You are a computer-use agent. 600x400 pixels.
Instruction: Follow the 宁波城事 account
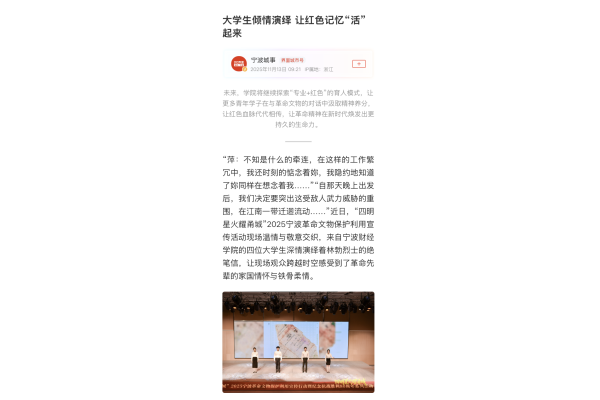click(359, 64)
